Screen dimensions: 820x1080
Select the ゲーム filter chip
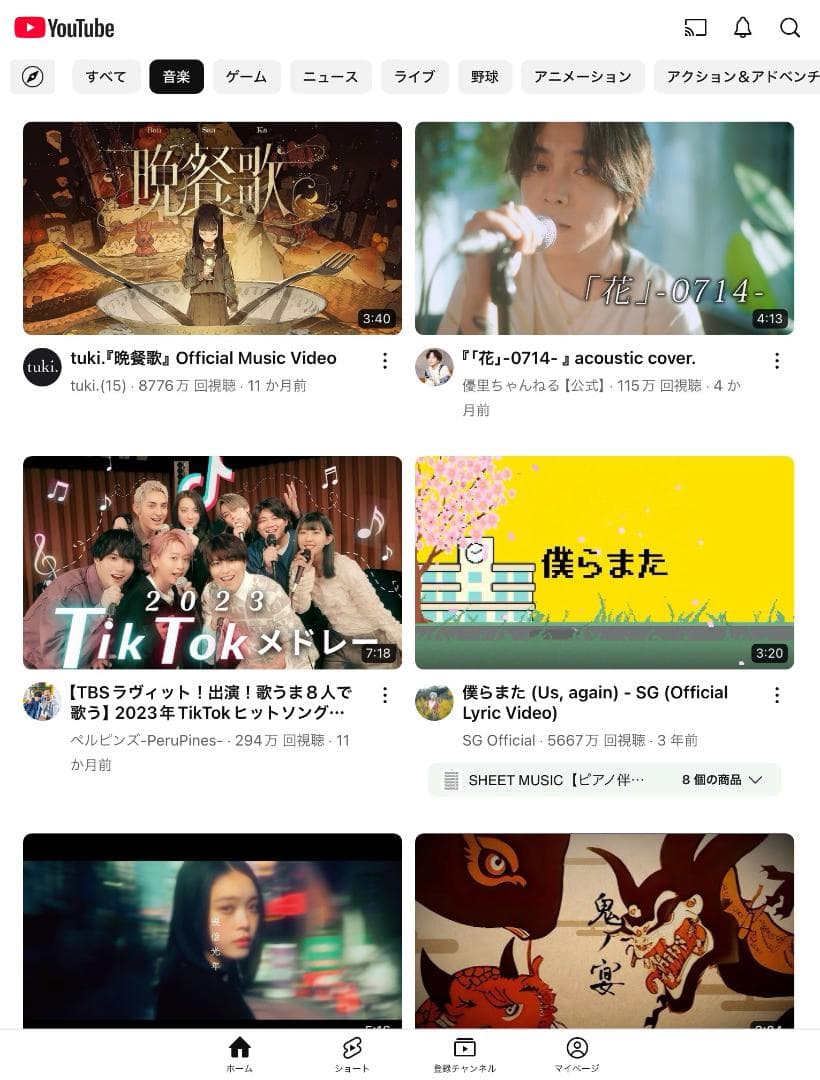point(246,77)
